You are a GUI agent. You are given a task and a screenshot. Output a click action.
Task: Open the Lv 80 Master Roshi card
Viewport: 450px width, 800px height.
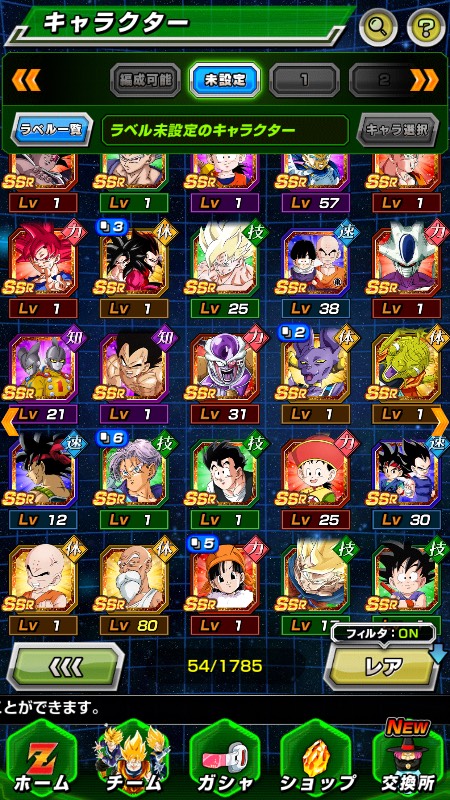coord(134,589)
